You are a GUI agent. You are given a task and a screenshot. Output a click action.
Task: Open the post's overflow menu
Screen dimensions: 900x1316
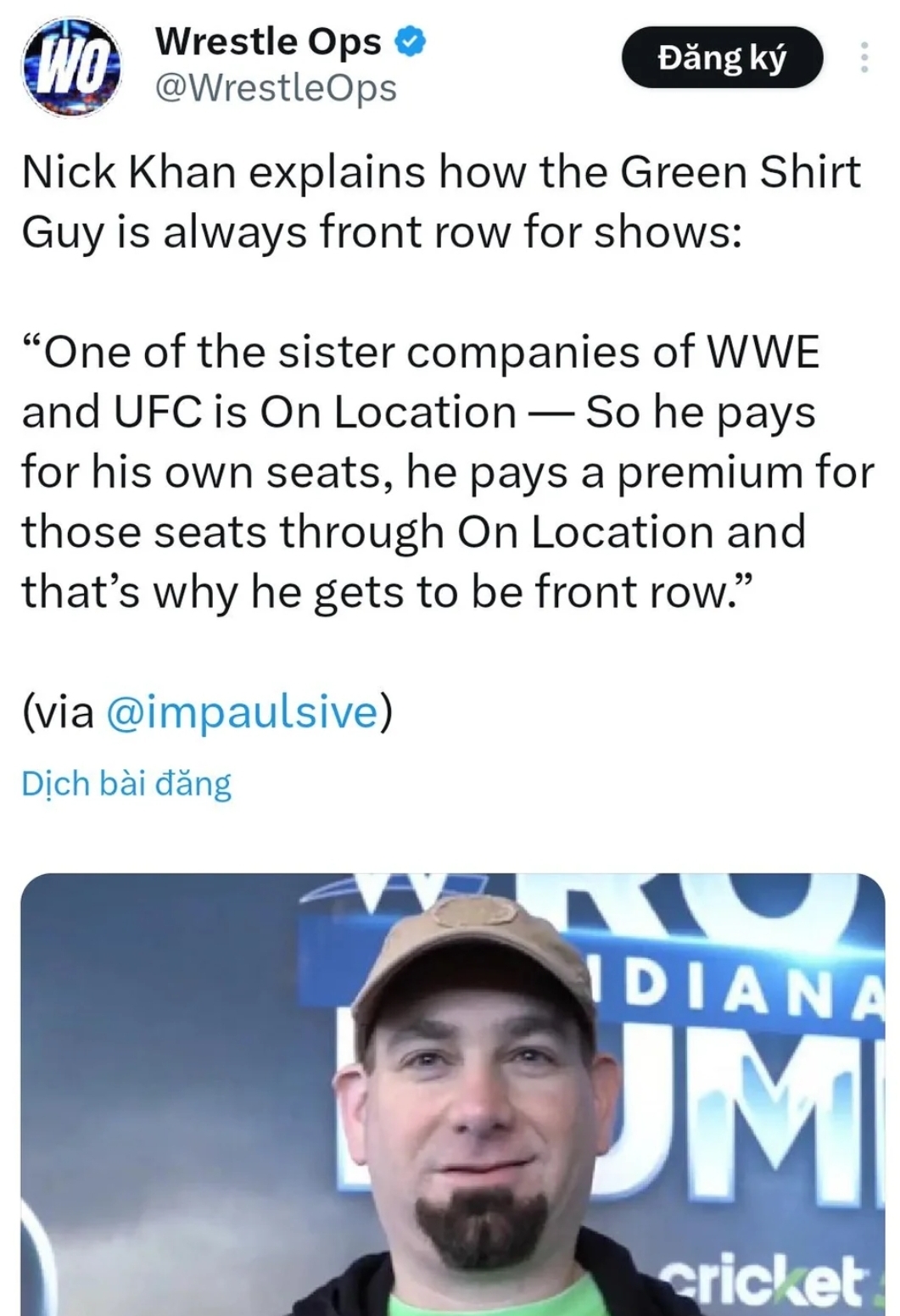pyautogui.click(x=864, y=58)
